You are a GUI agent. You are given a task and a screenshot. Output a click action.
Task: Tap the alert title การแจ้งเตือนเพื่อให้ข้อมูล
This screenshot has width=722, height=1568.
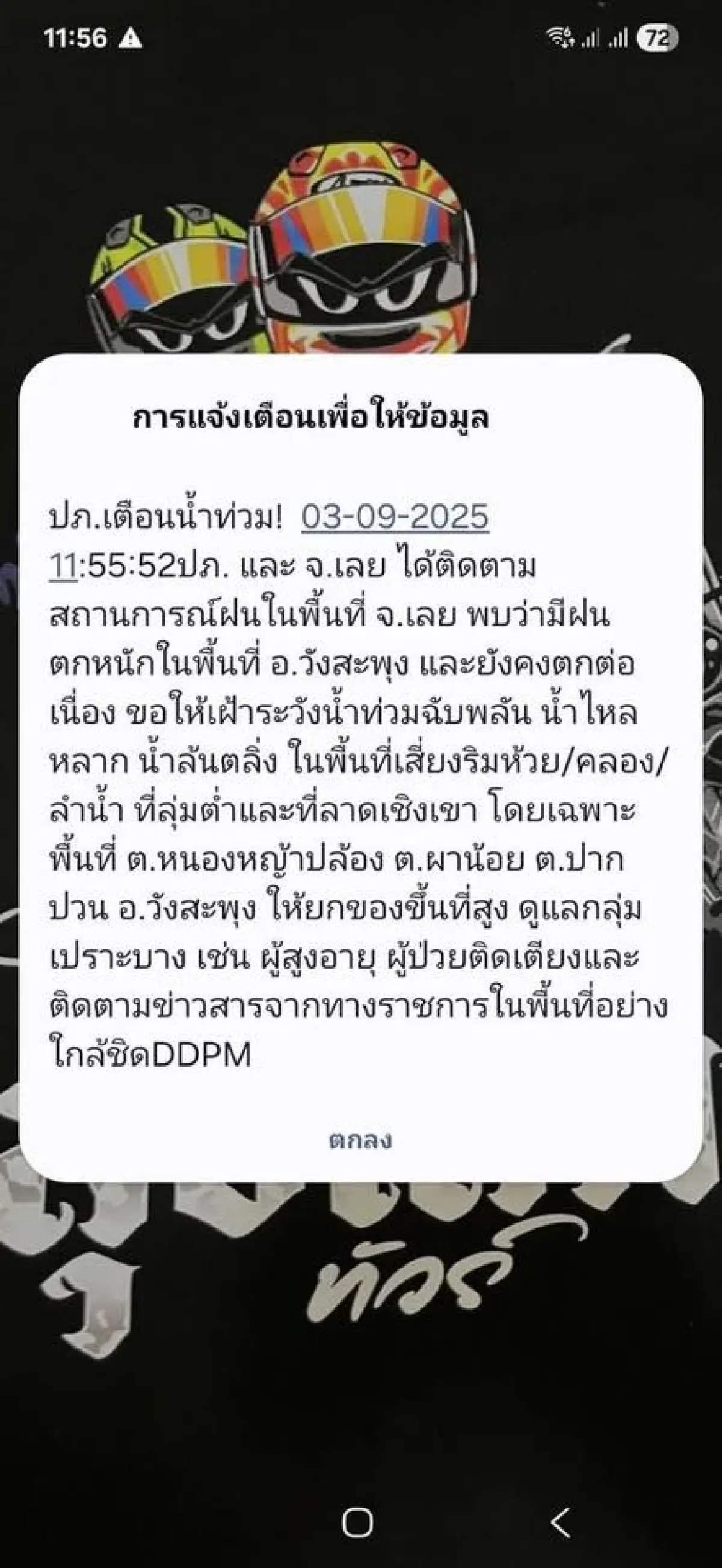coord(309,416)
